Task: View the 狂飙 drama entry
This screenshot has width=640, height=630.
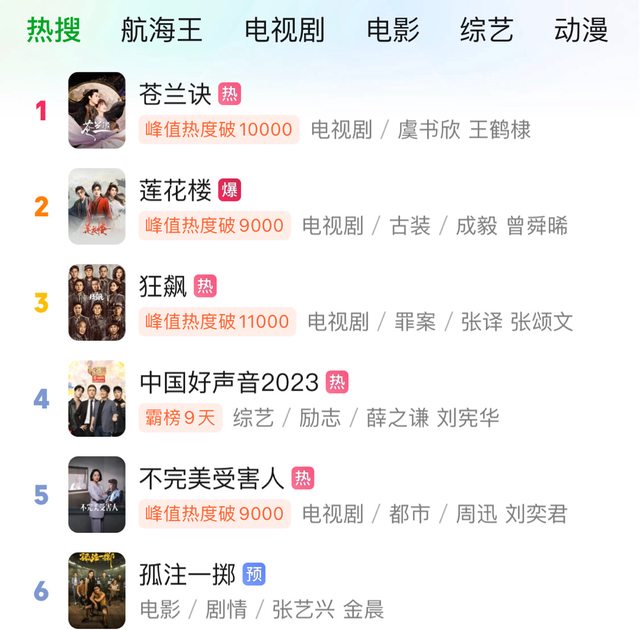Action: (163, 287)
